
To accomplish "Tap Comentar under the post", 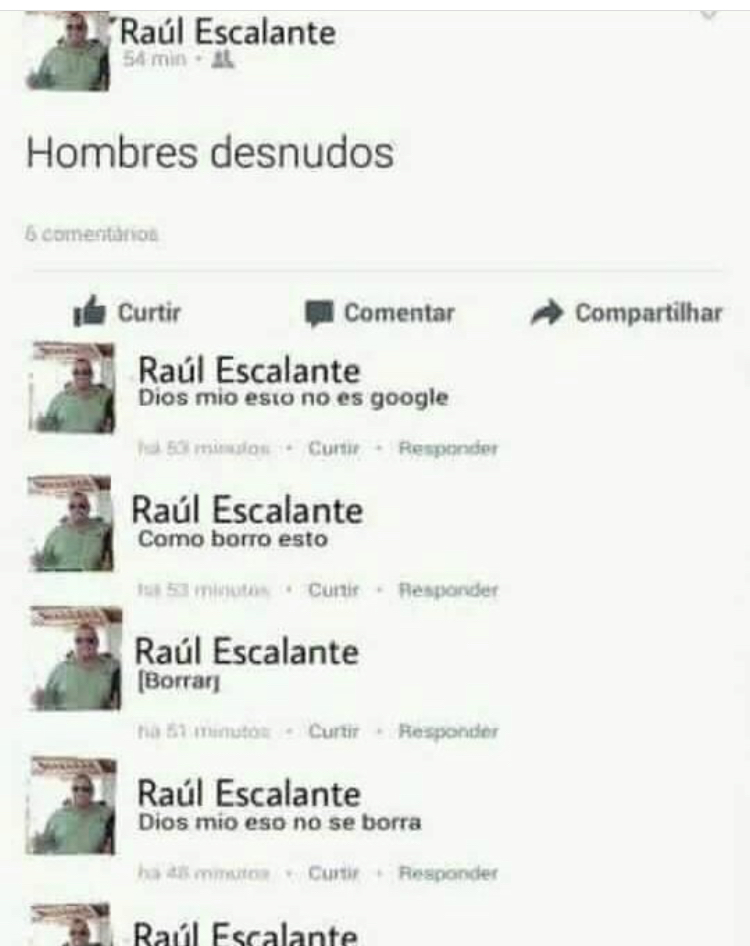I will 380,313.
